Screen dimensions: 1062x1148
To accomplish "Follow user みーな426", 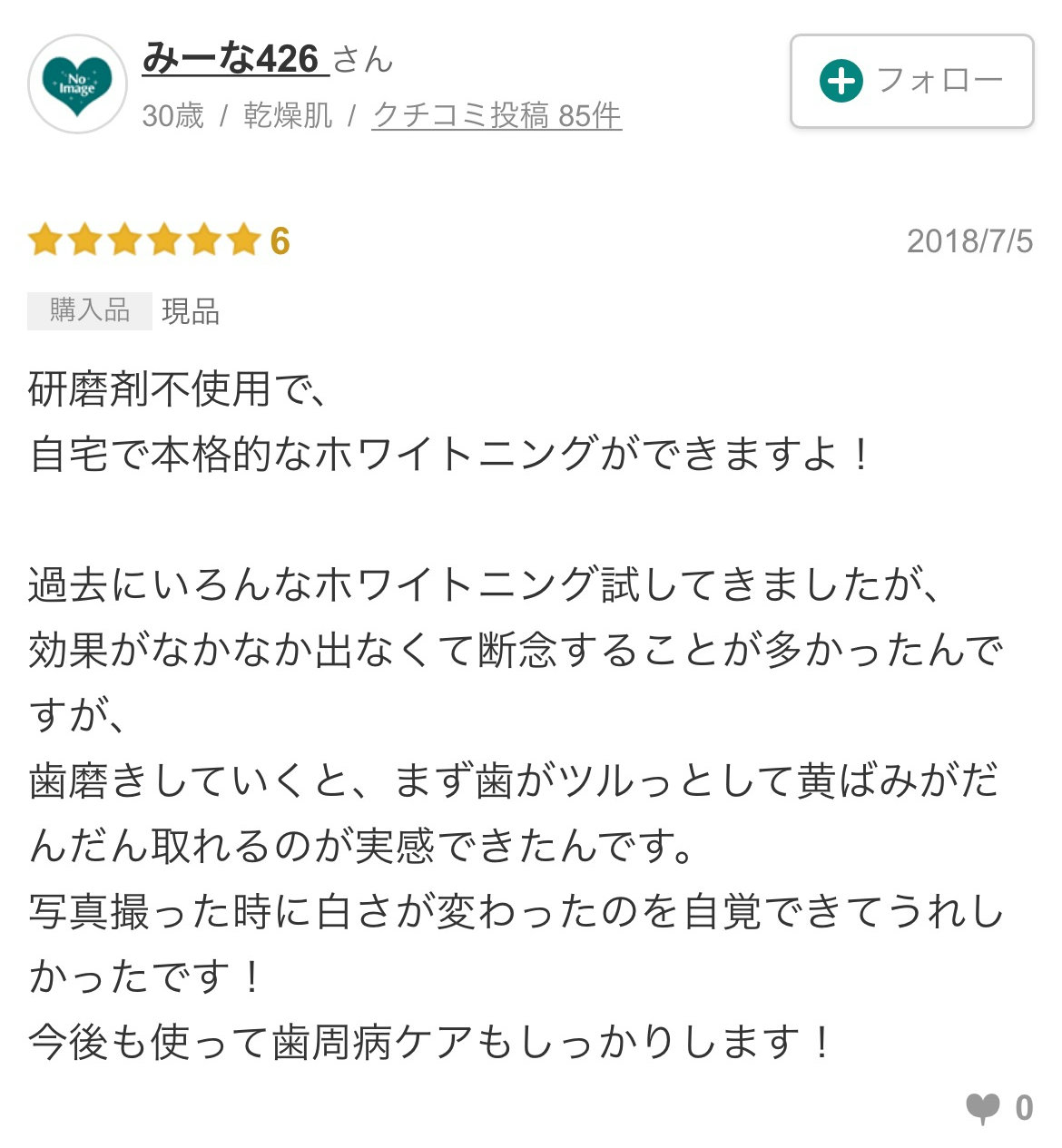I will coord(911,81).
